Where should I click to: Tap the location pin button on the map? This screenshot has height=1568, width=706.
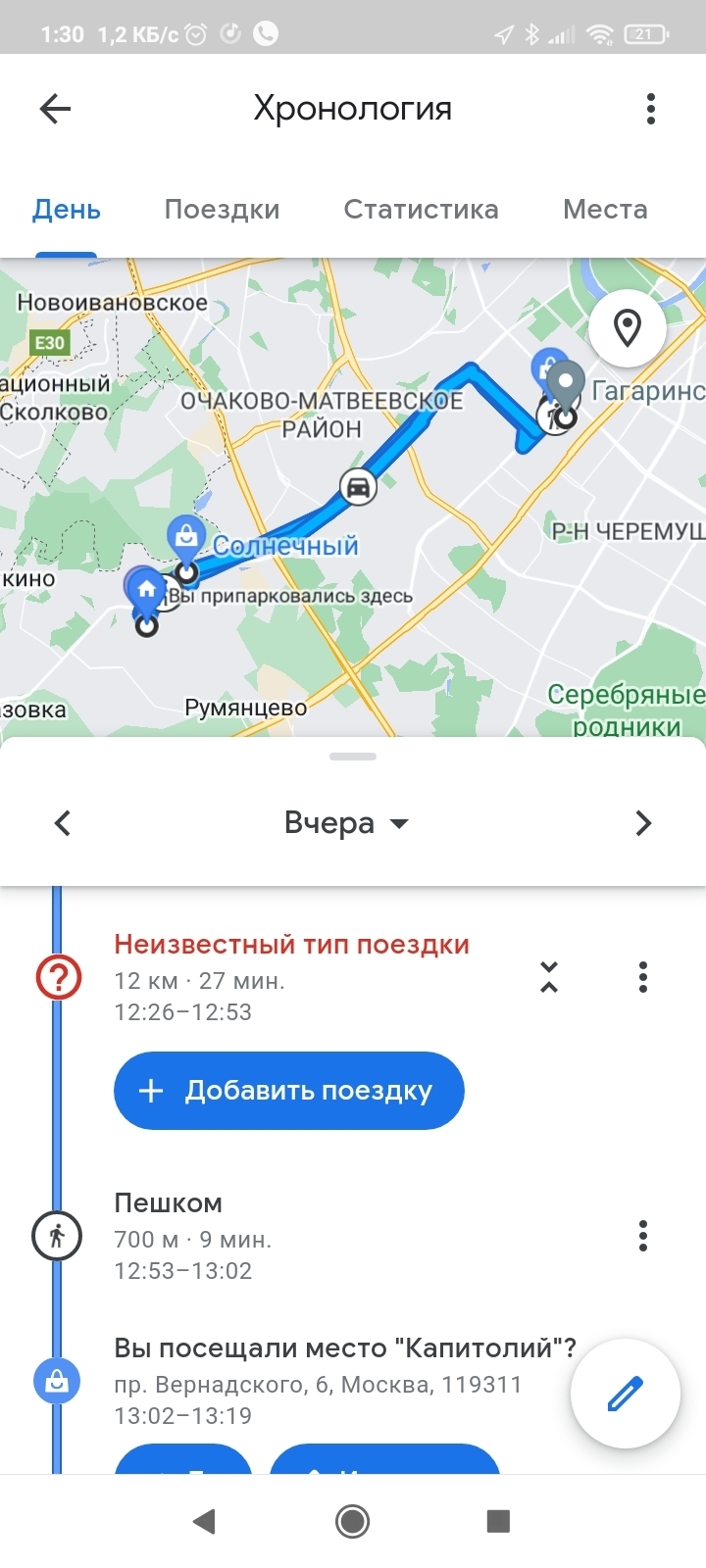point(628,328)
